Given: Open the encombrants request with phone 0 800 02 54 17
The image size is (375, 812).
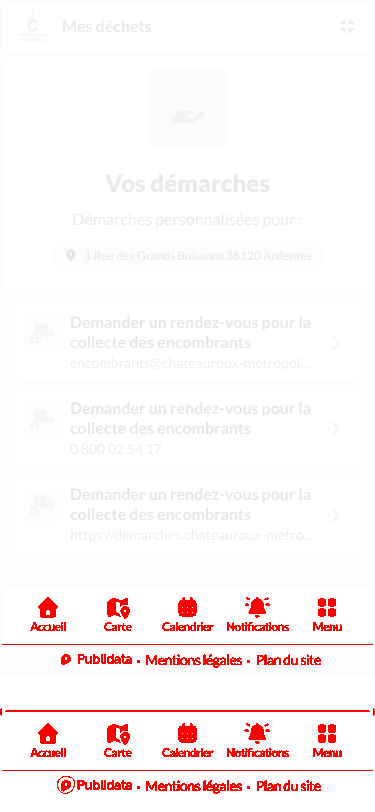Looking at the screenshot, I should (187, 429).
